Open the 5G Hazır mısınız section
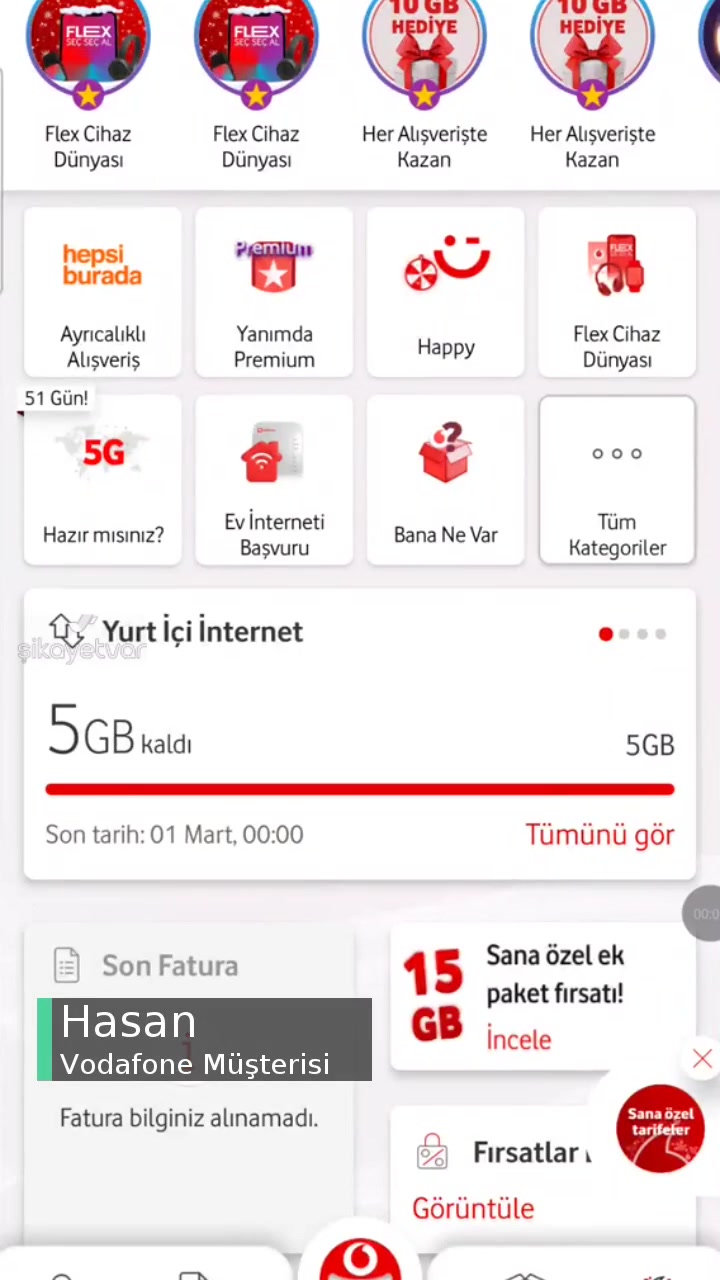 point(102,480)
